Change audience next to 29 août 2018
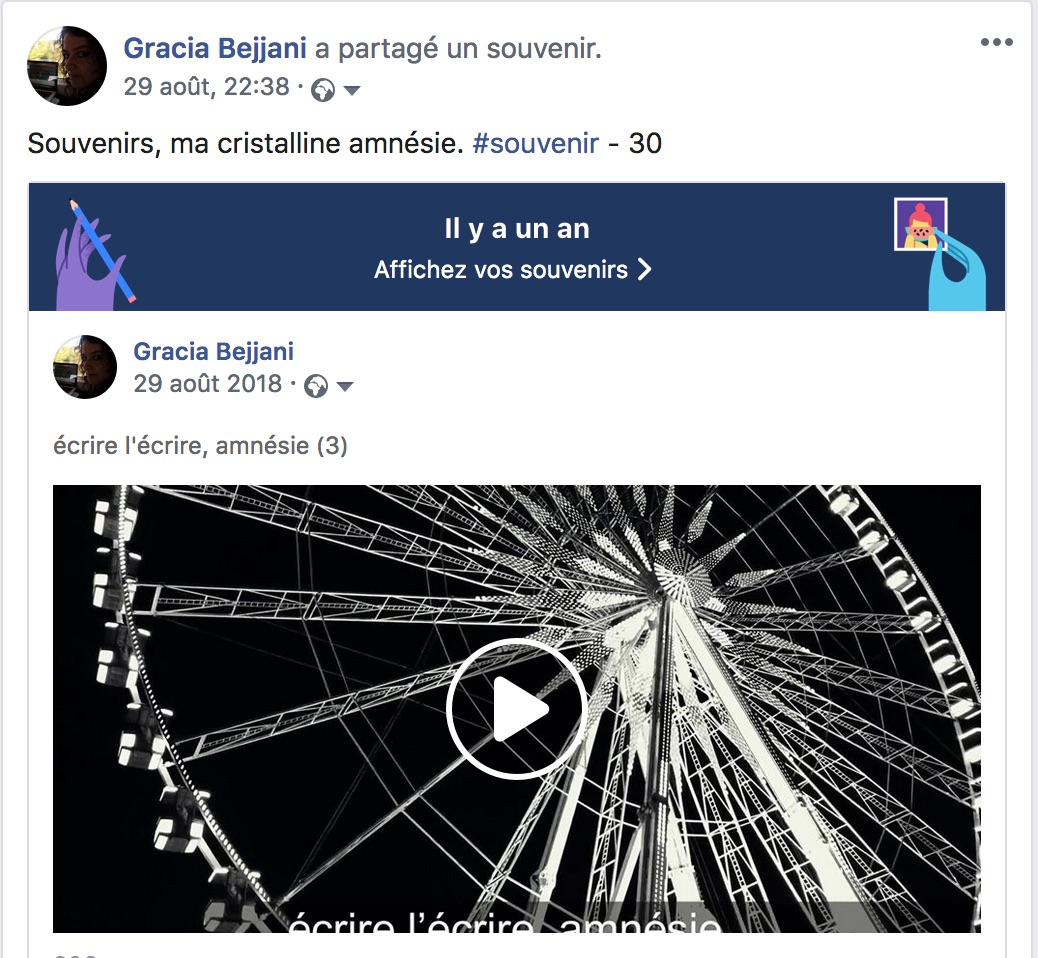1038x958 pixels. pos(330,386)
